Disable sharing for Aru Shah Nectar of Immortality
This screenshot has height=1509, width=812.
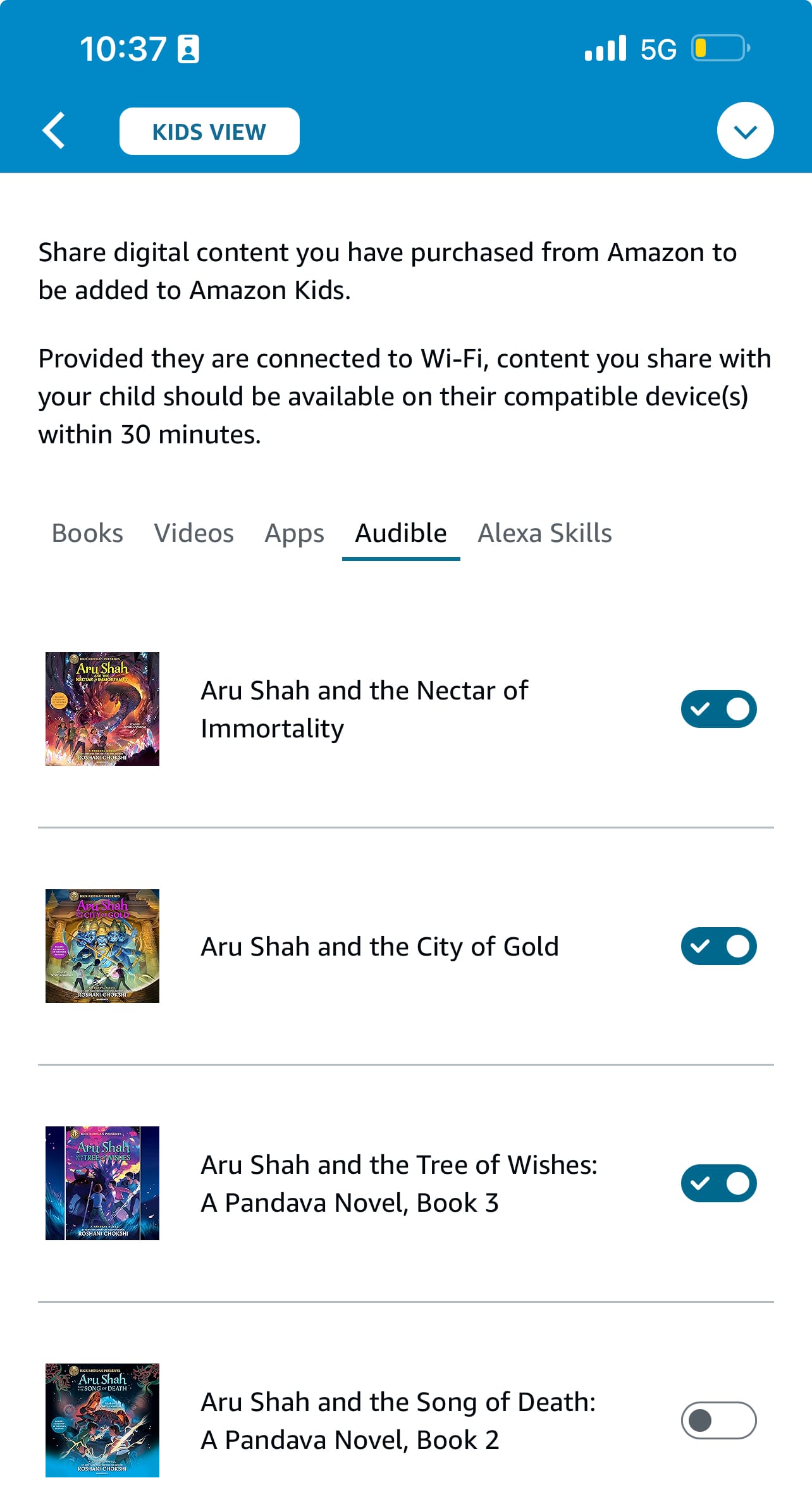pos(719,708)
